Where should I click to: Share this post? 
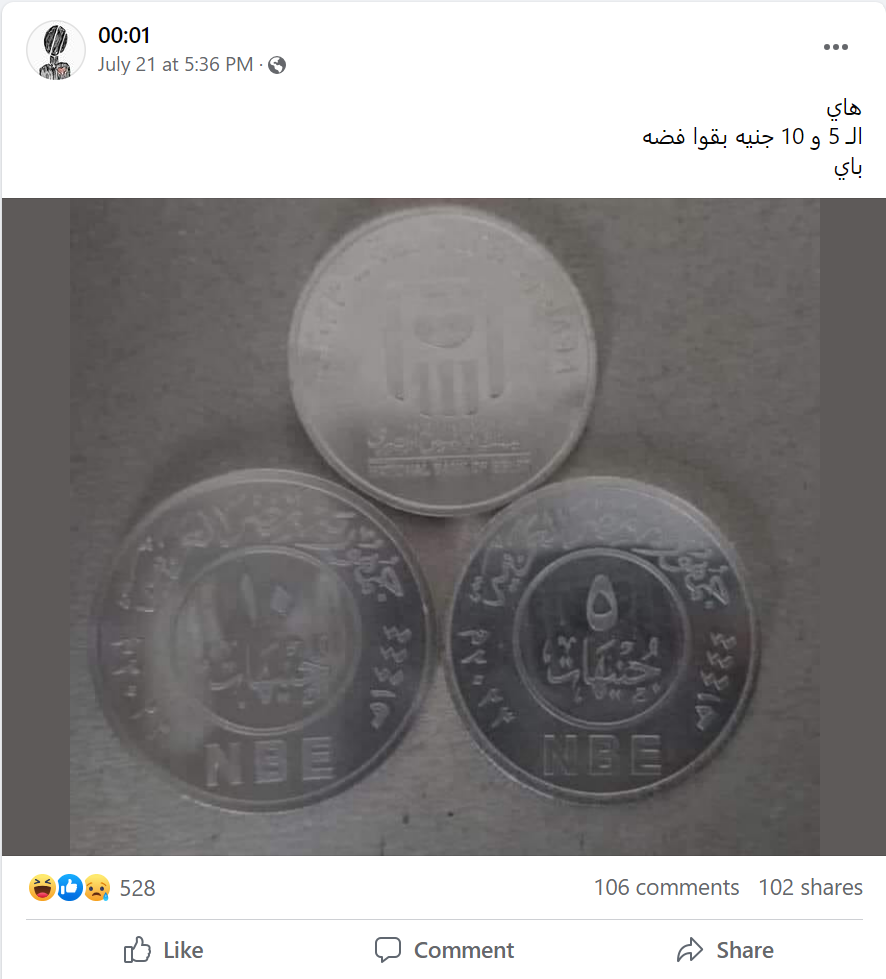click(x=725, y=950)
